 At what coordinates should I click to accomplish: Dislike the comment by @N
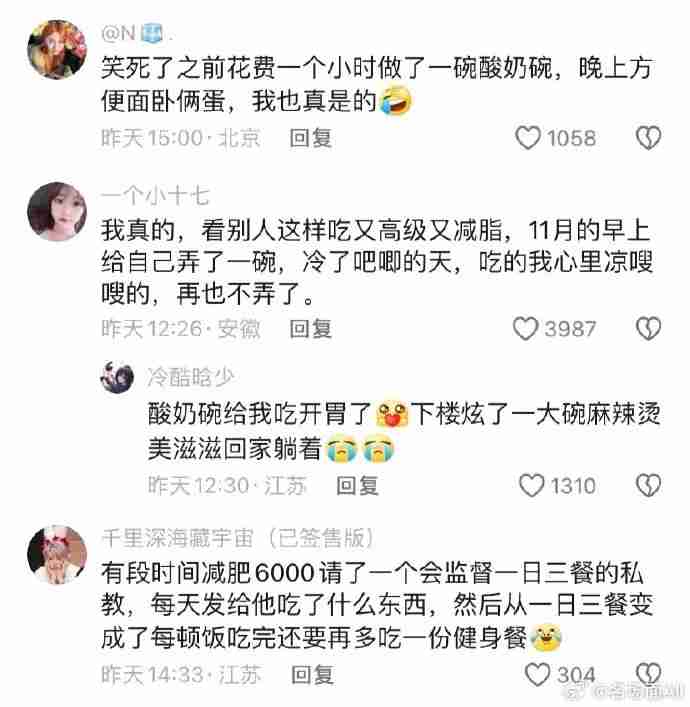click(649, 138)
